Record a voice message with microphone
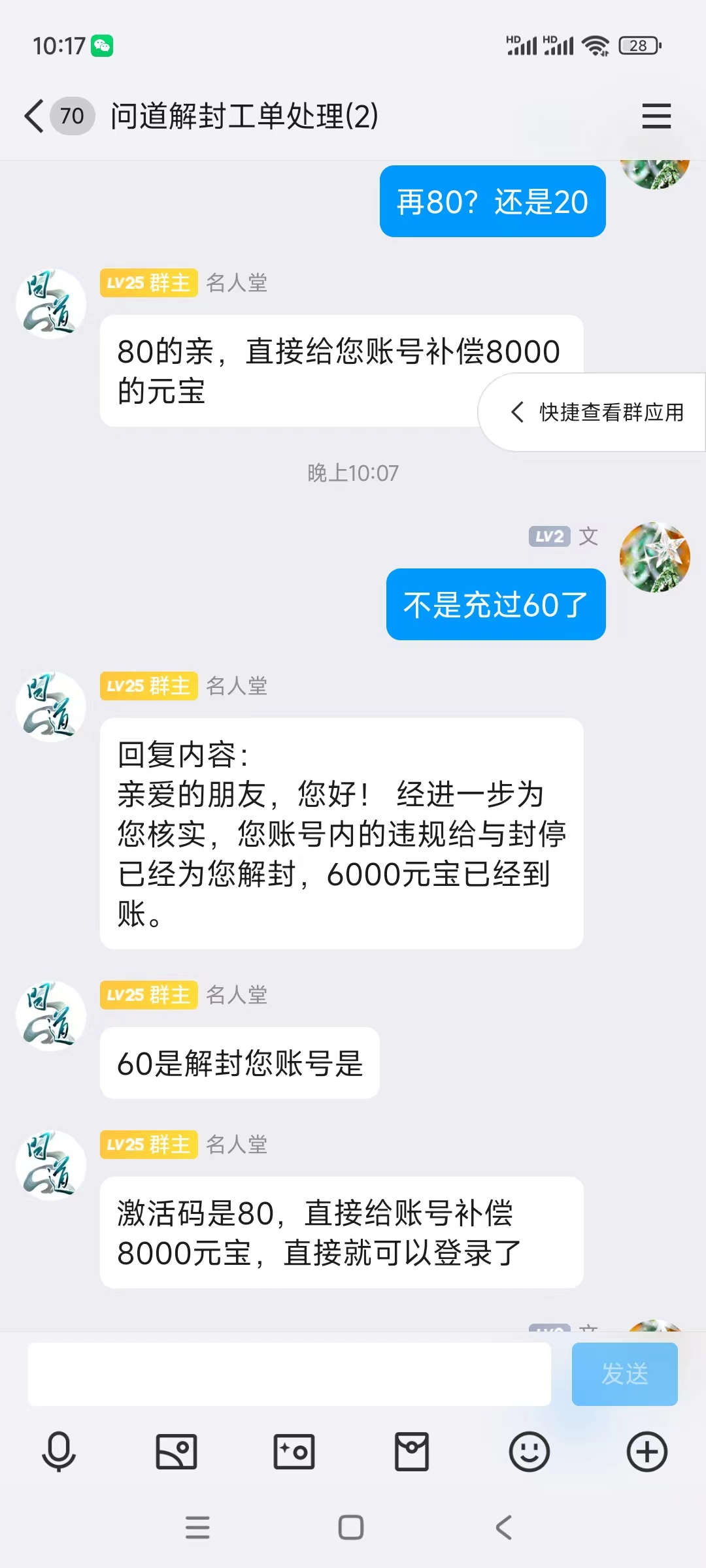Viewport: 706px width, 1568px height. click(x=59, y=1452)
